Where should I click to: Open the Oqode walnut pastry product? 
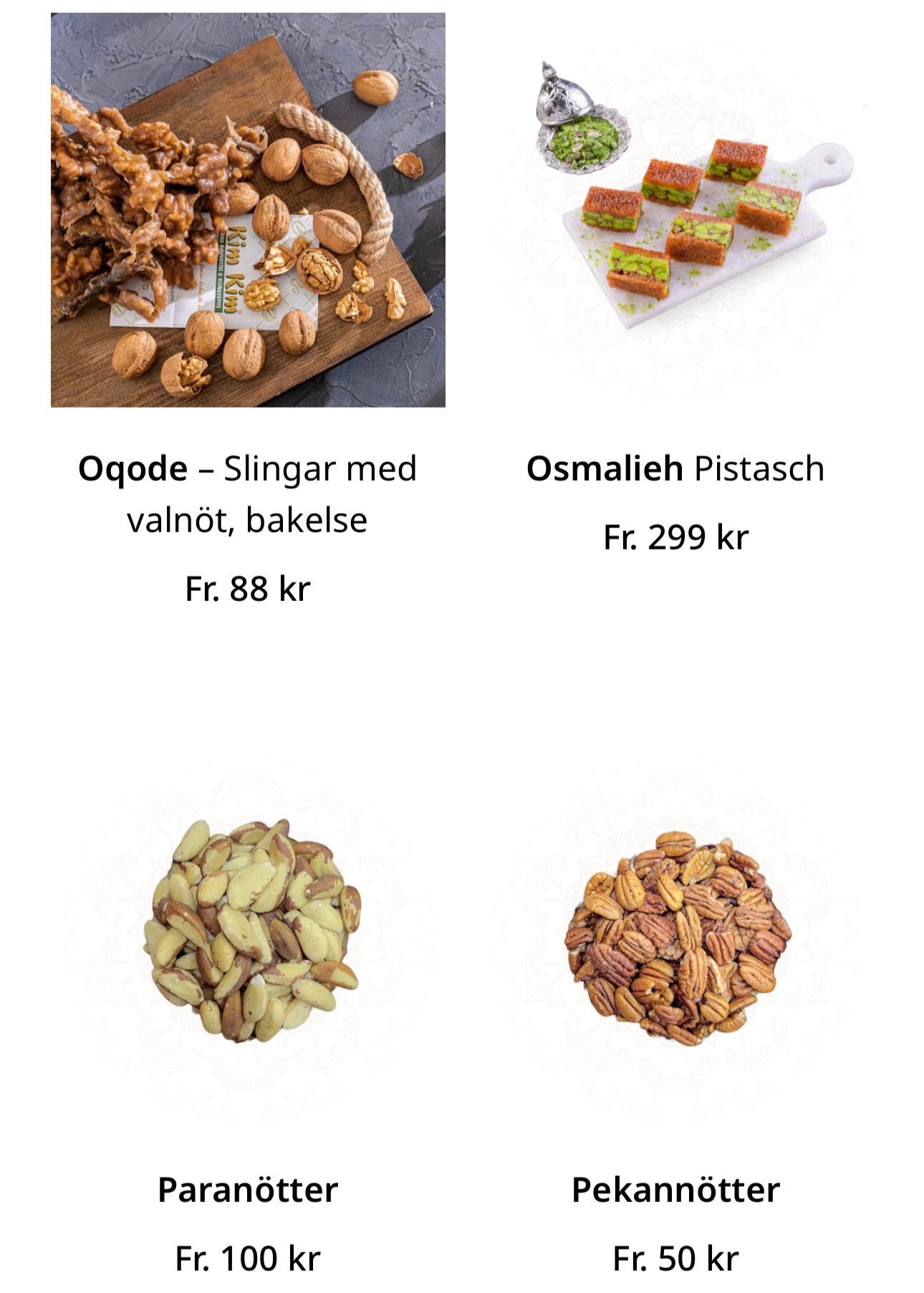pyautogui.click(x=248, y=210)
